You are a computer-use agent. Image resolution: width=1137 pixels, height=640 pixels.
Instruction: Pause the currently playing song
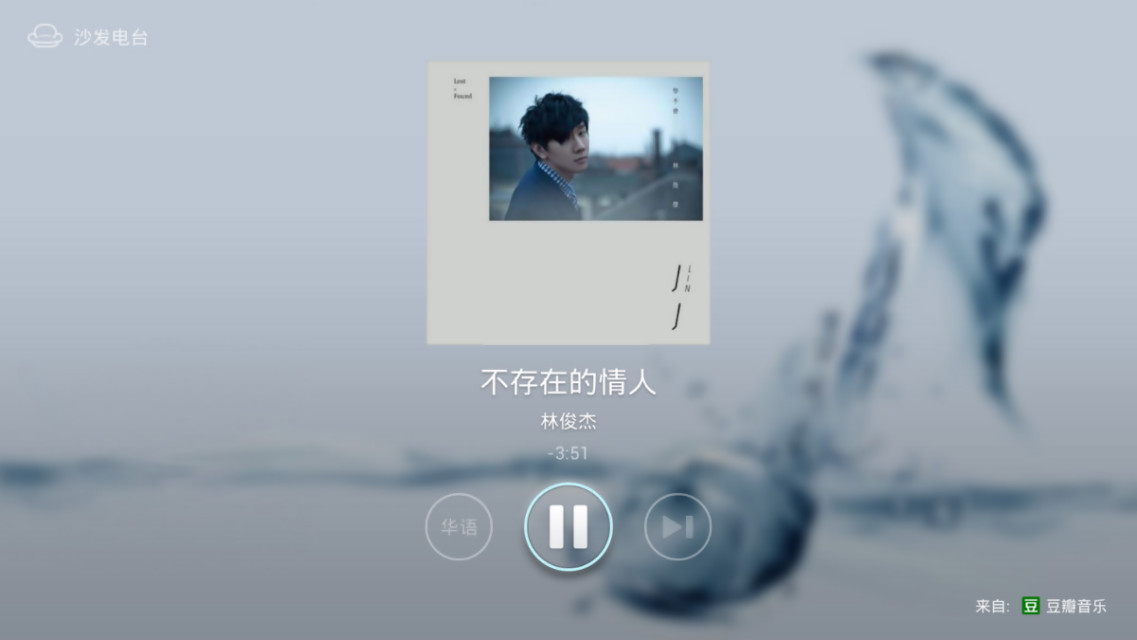point(568,526)
